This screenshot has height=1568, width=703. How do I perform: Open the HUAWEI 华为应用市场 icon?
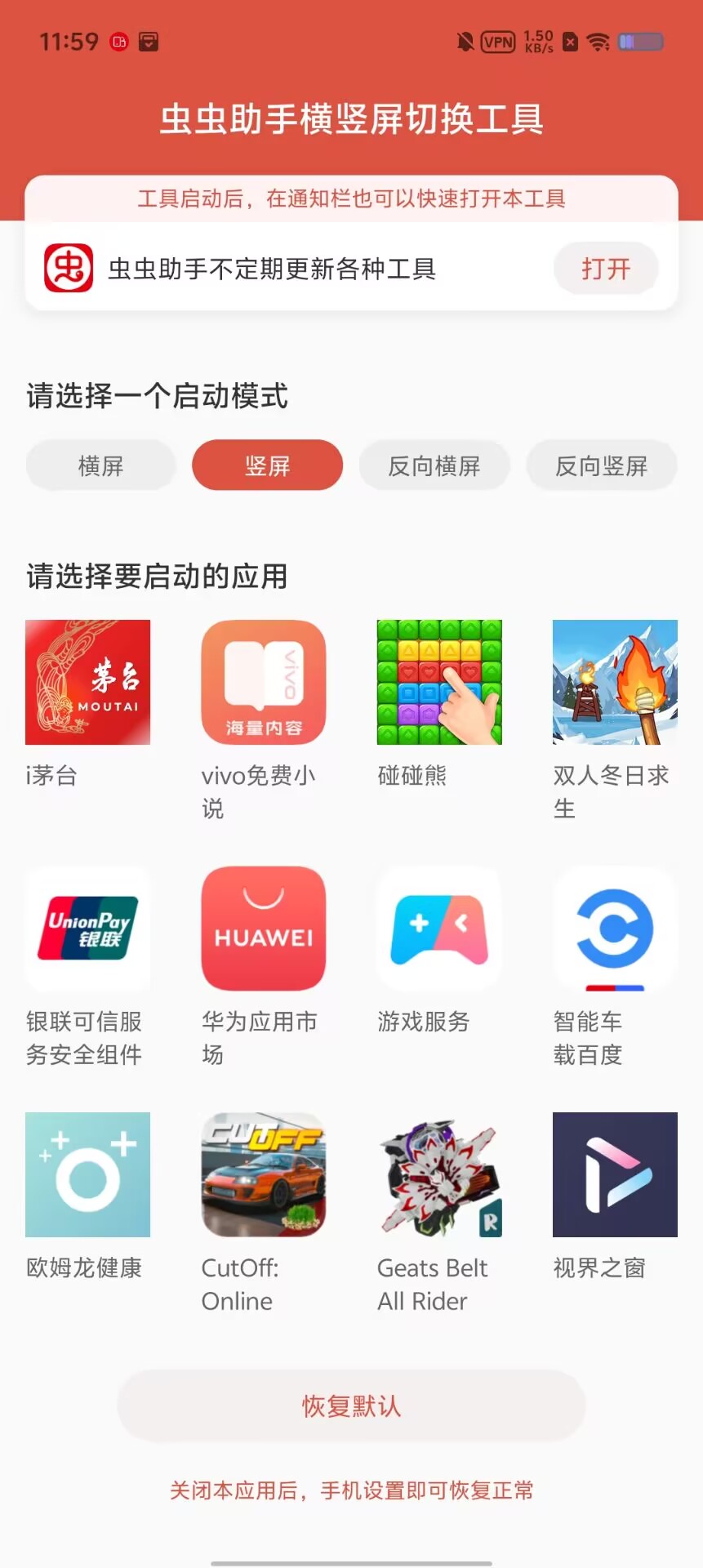click(x=263, y=929)
